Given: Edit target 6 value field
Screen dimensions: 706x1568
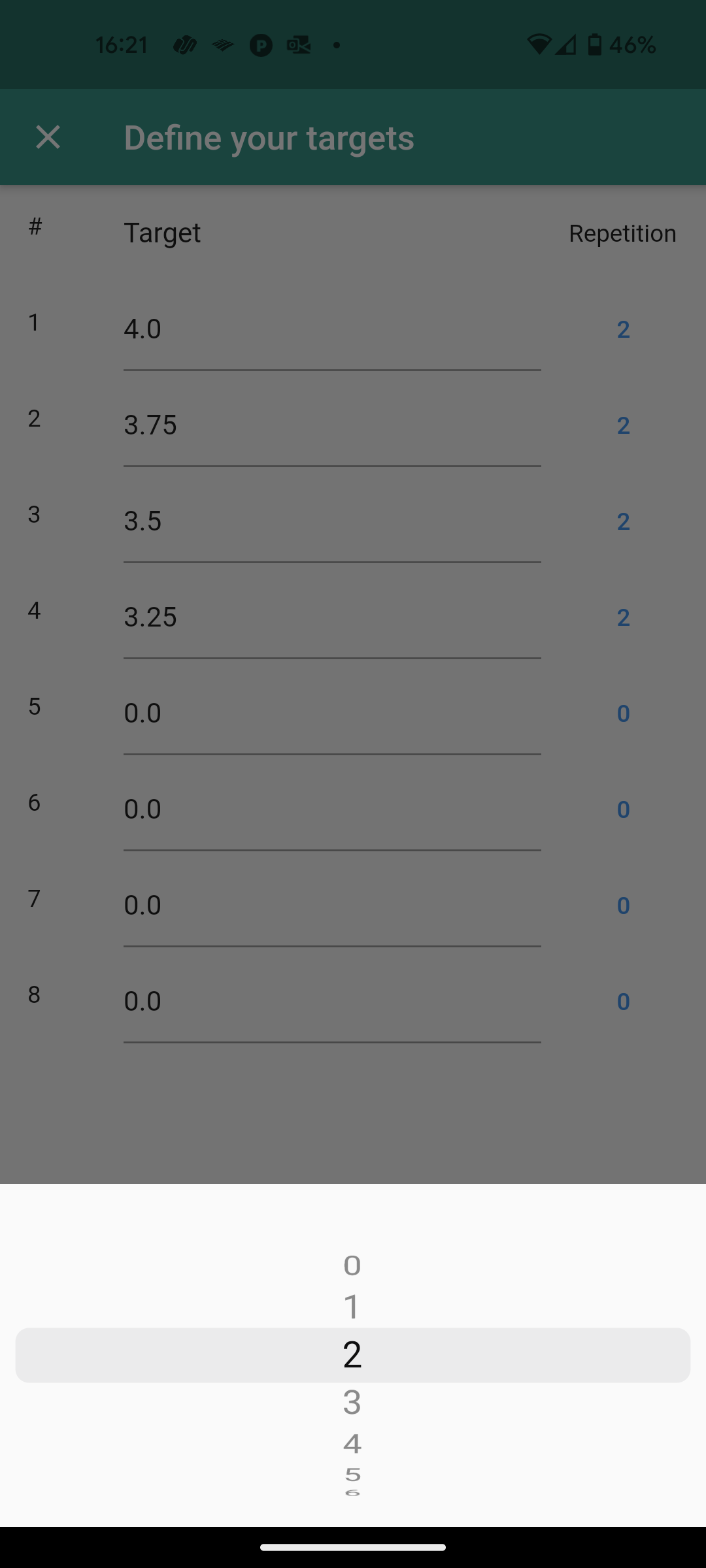Looking at the screenshot, I should click(x=331, y=809).
